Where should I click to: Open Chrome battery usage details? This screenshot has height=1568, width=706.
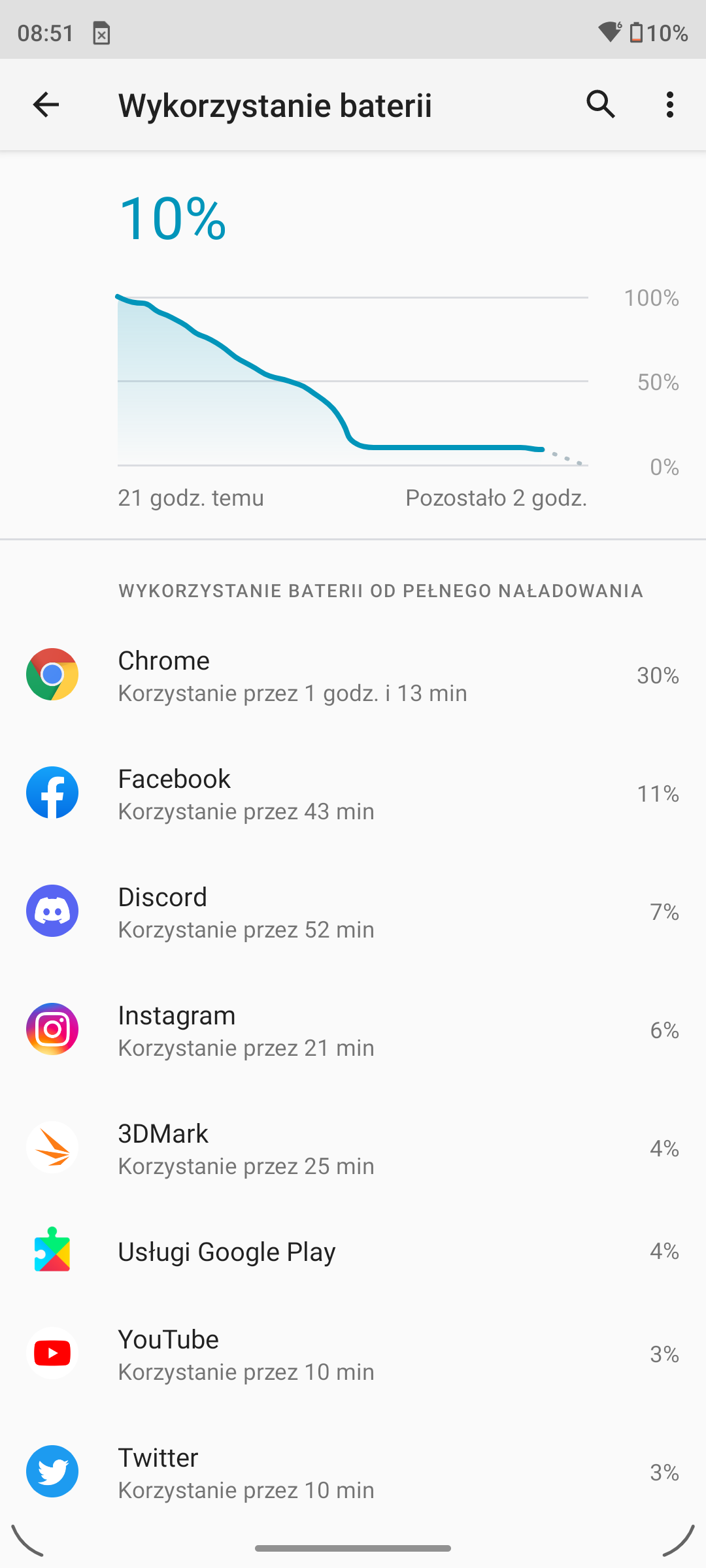[353, 675]
